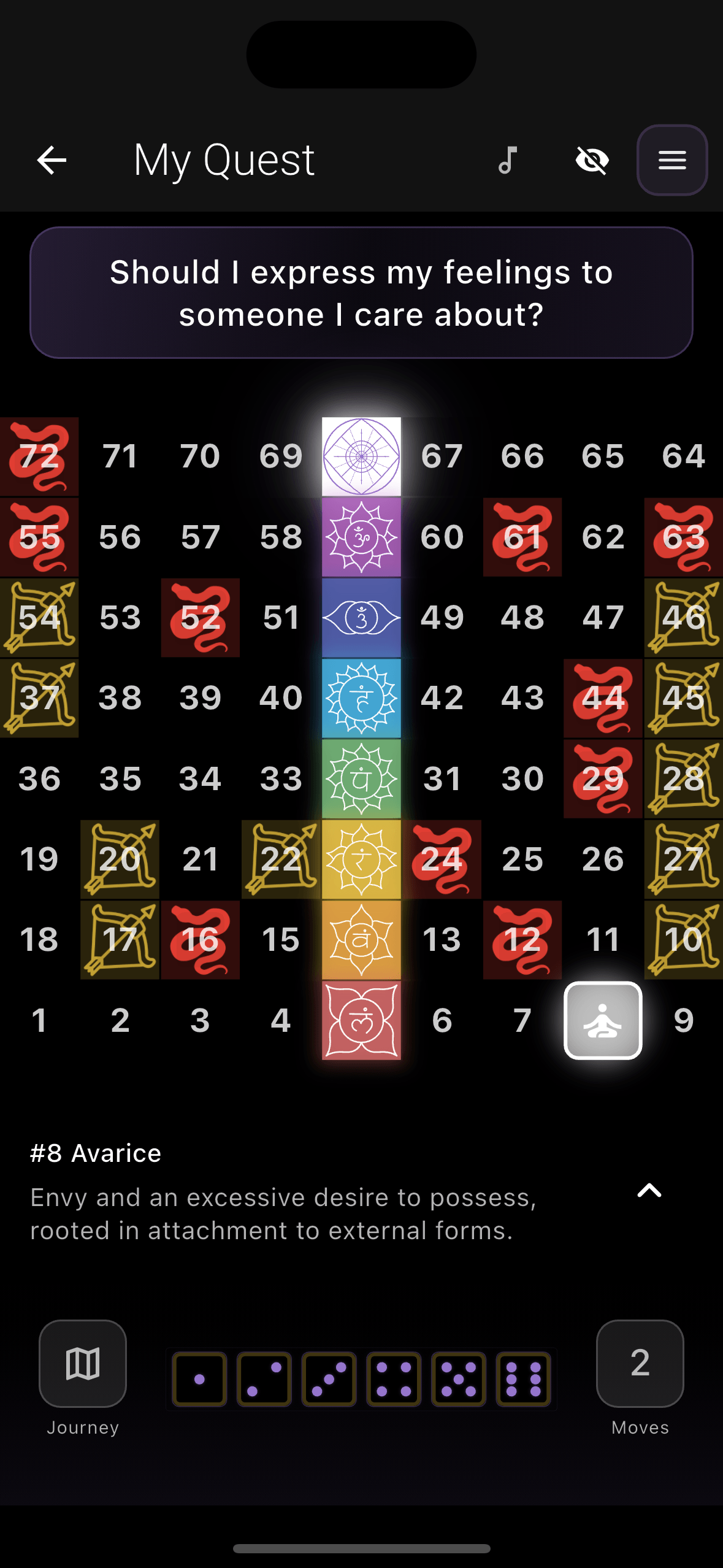
Task: Open the Journey map
Action: [83, 1364]
